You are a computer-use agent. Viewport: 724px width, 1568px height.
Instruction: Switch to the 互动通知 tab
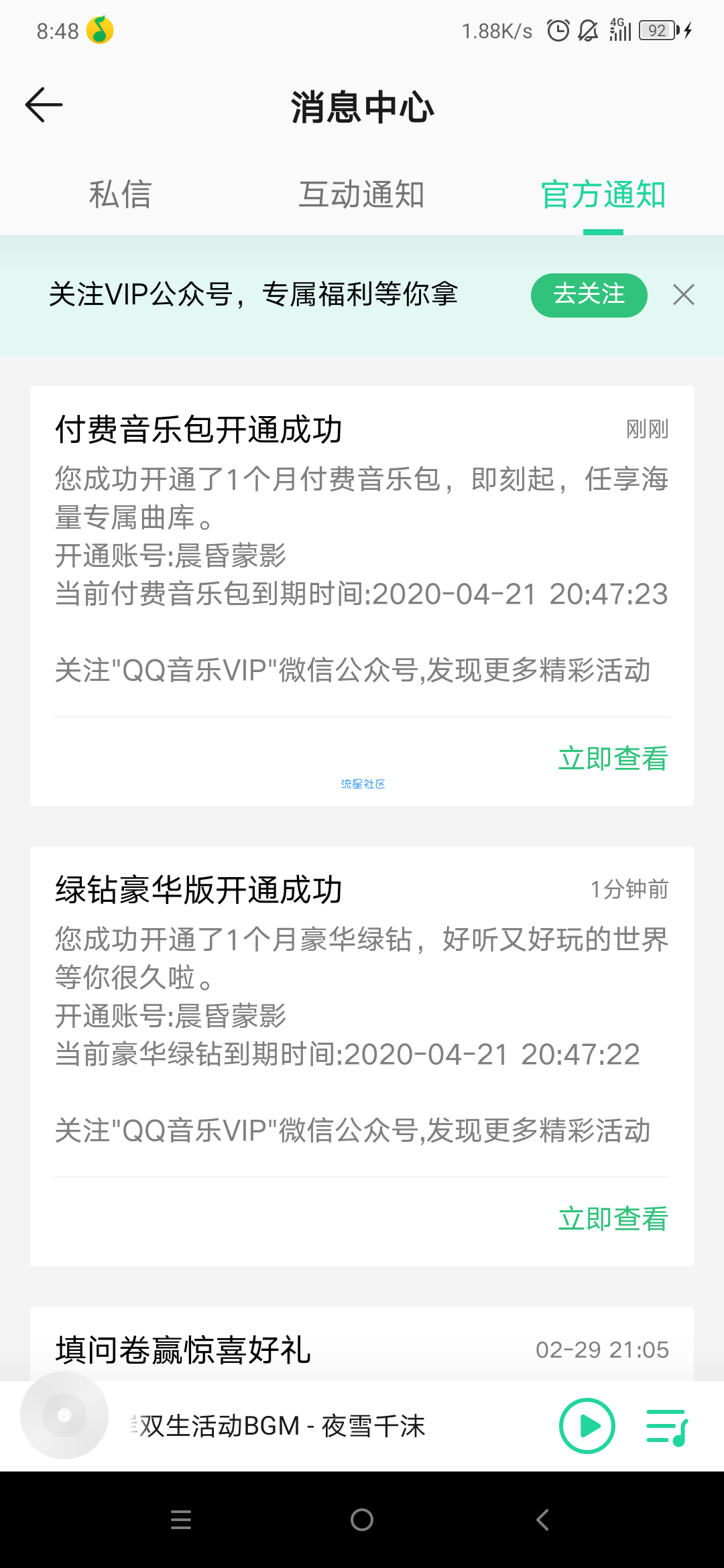pos(362,195)
